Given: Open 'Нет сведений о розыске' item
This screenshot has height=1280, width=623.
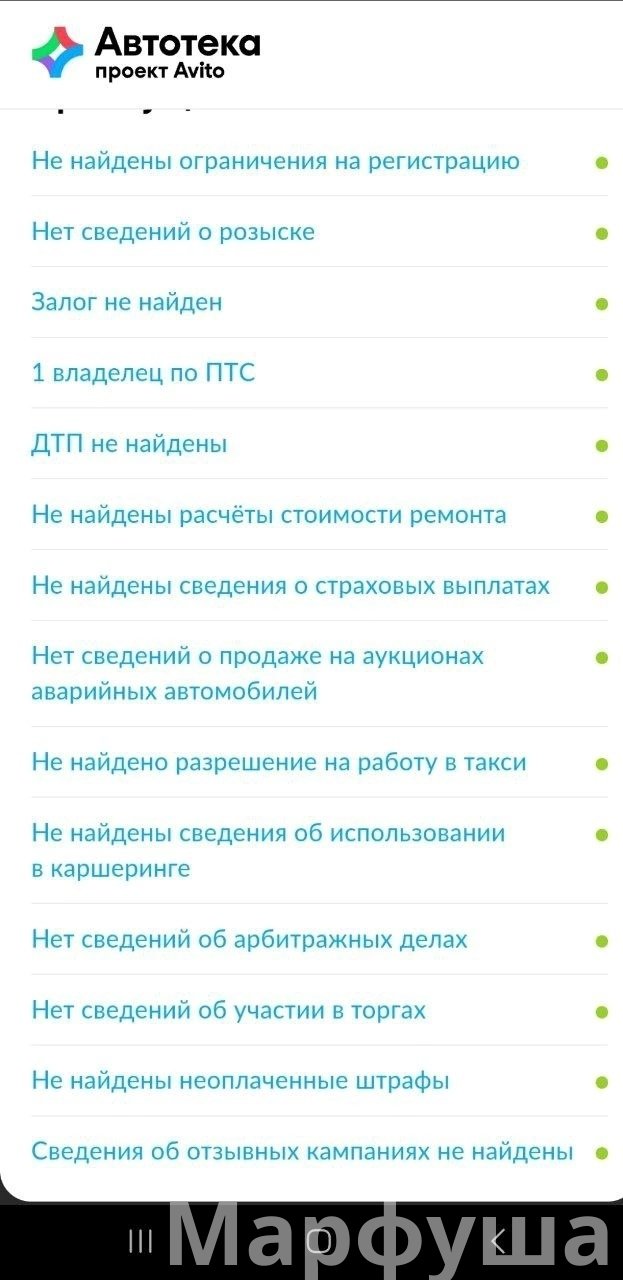Looking at the screenshot, I should point(174,232).
